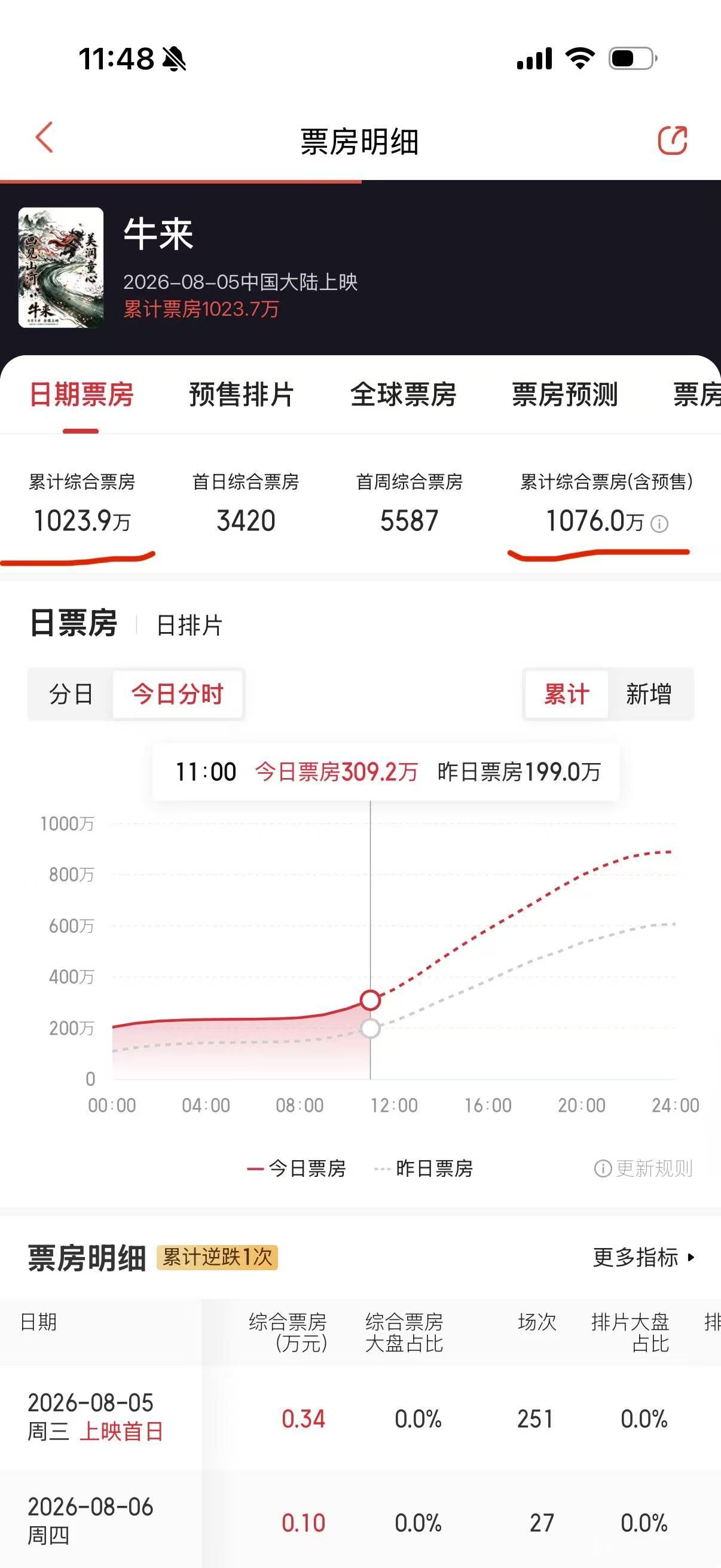721x1568 pixels.
Task: Share this box office detail page
Action: [673, 141]
